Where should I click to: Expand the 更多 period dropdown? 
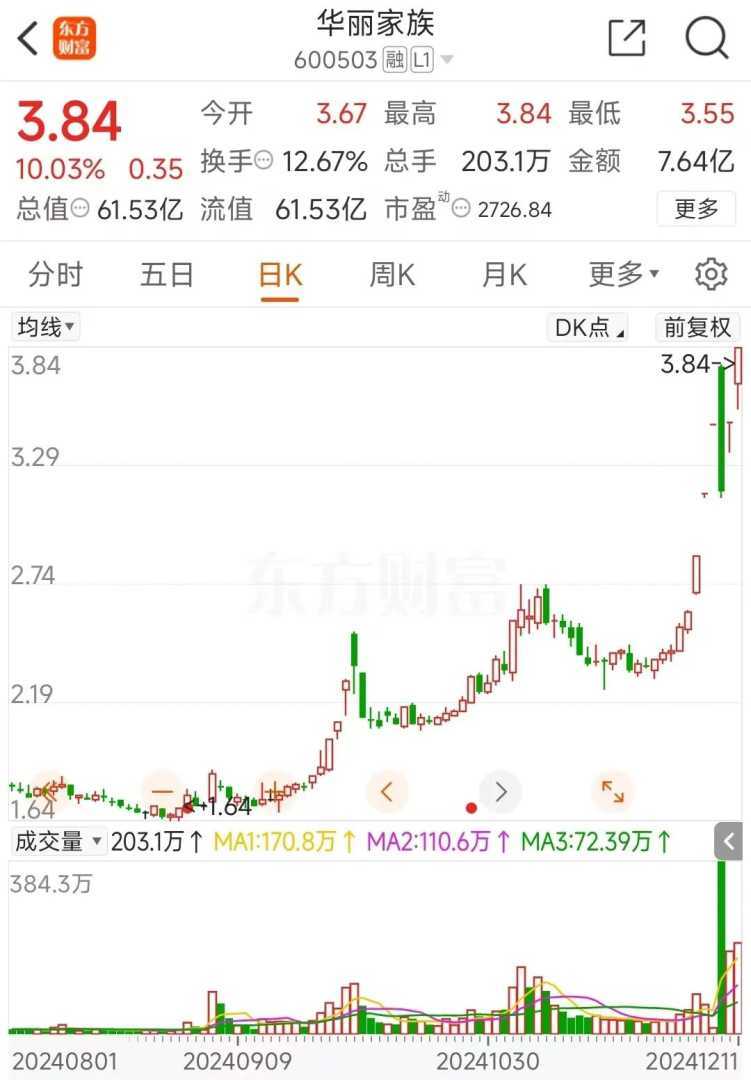tap(623, 274)
